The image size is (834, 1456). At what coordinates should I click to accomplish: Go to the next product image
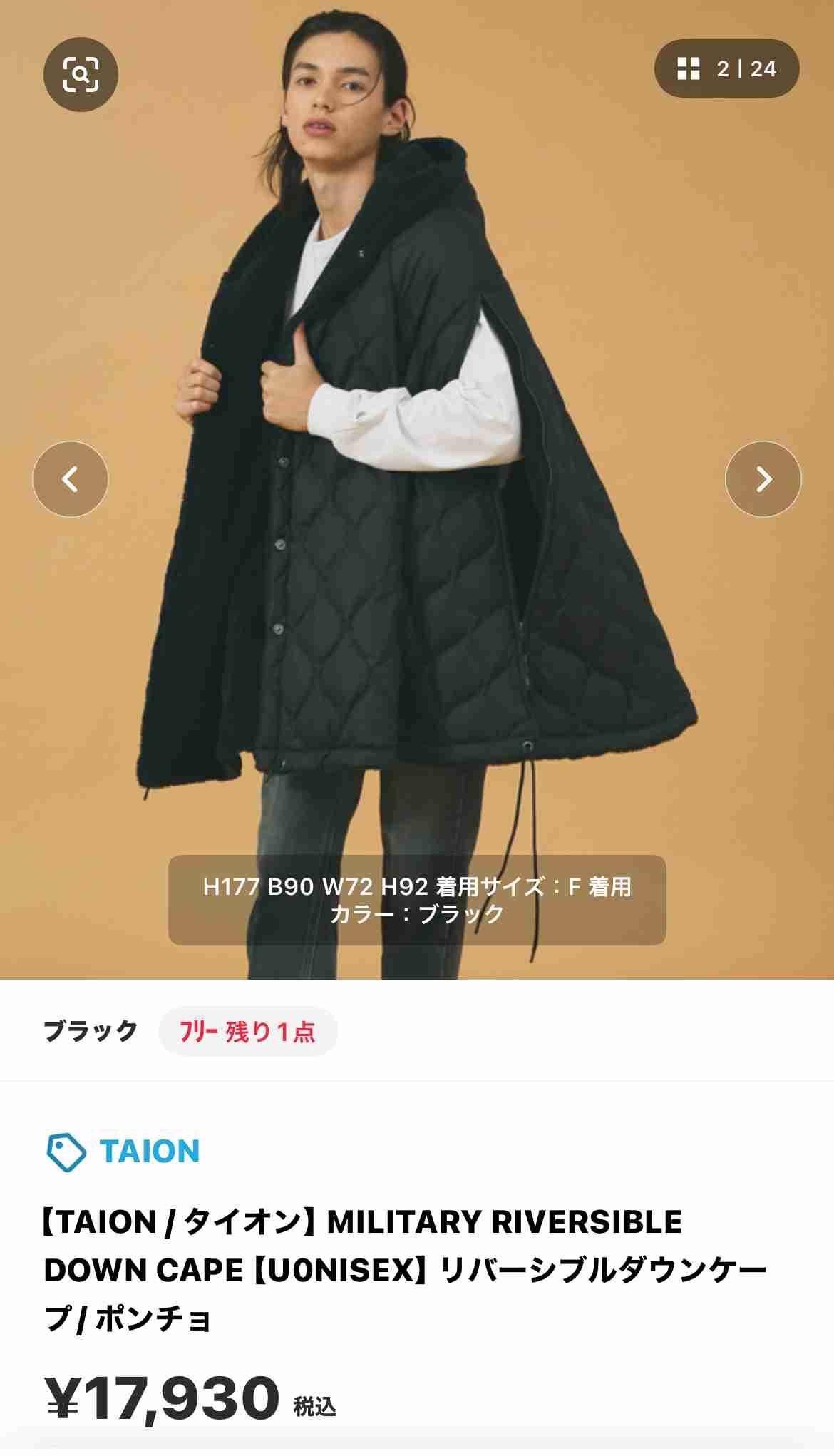[763, 479]
